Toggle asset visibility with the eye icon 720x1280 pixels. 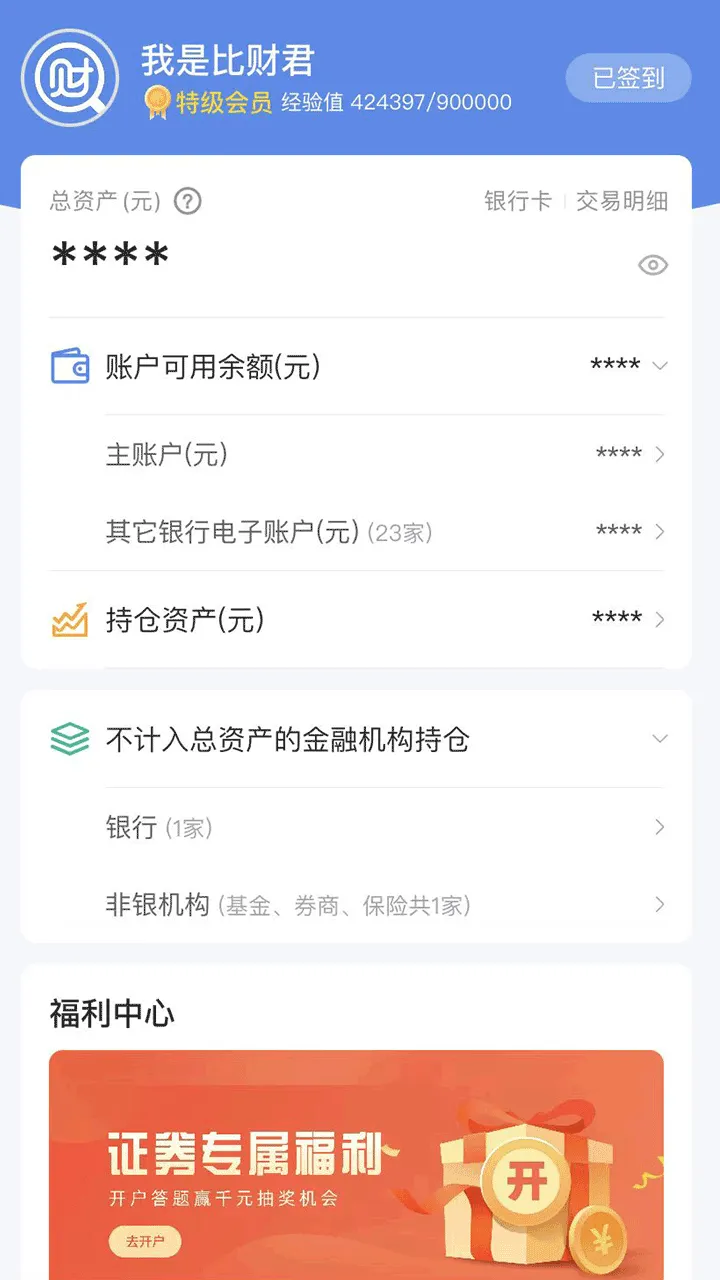(x=653, y=264)
